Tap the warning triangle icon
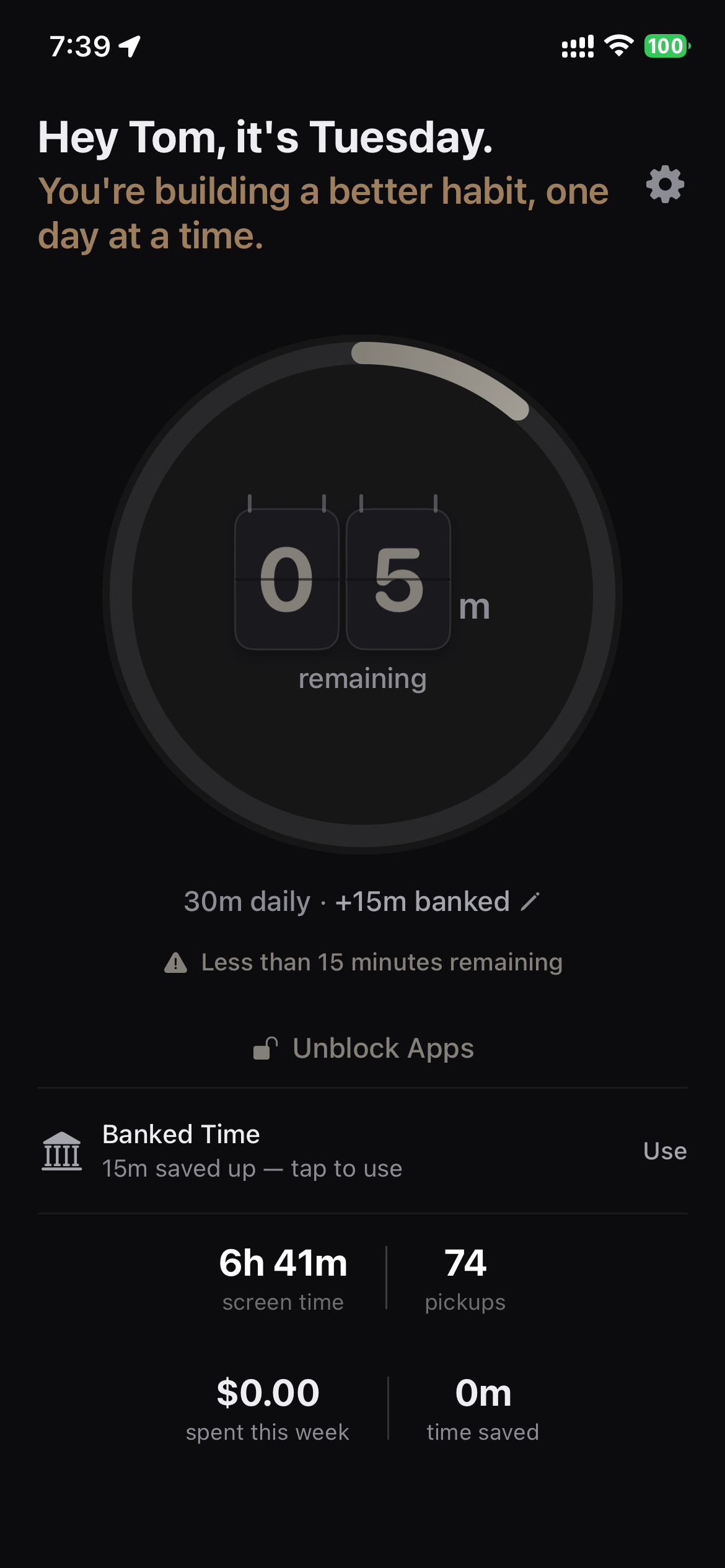 point(175,962)
